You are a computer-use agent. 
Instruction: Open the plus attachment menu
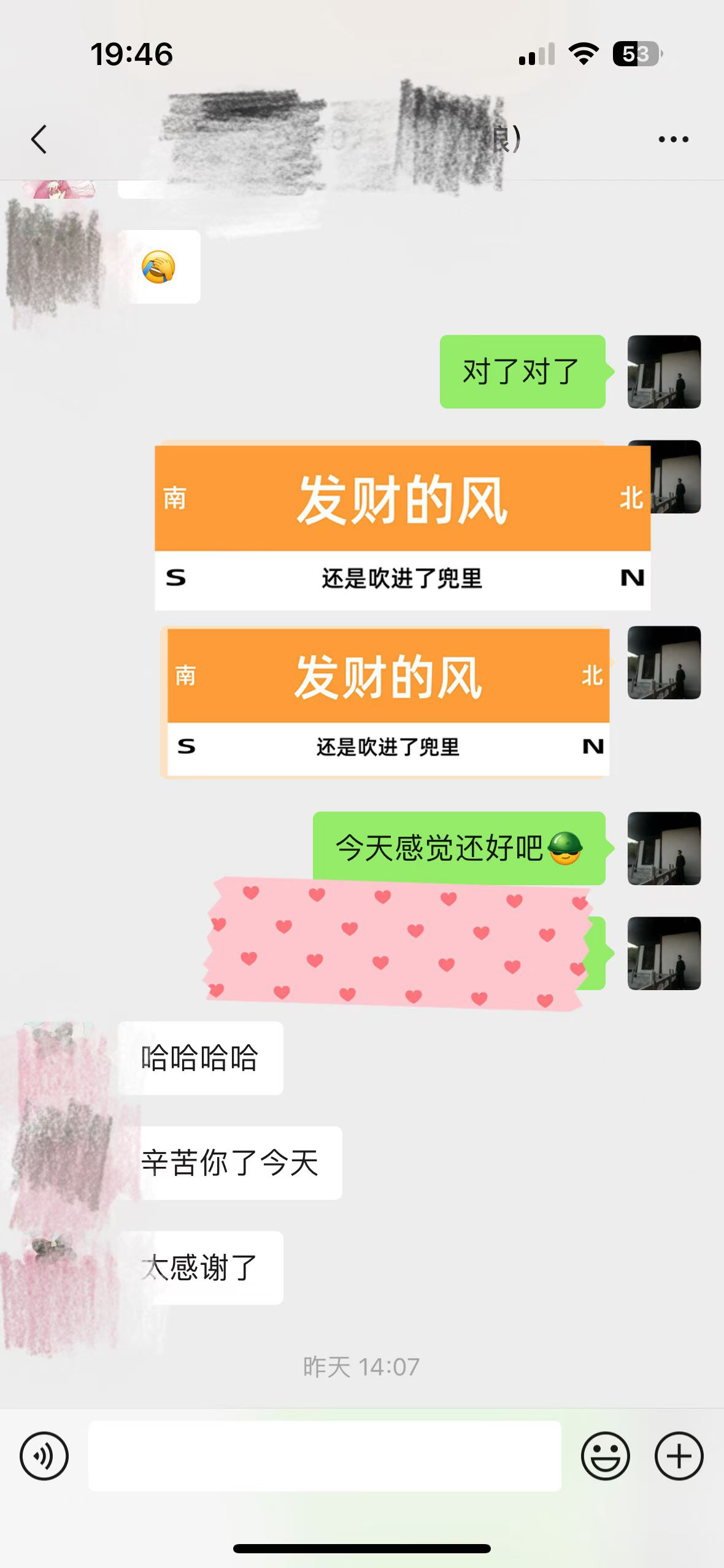[x=679, y=1456]
